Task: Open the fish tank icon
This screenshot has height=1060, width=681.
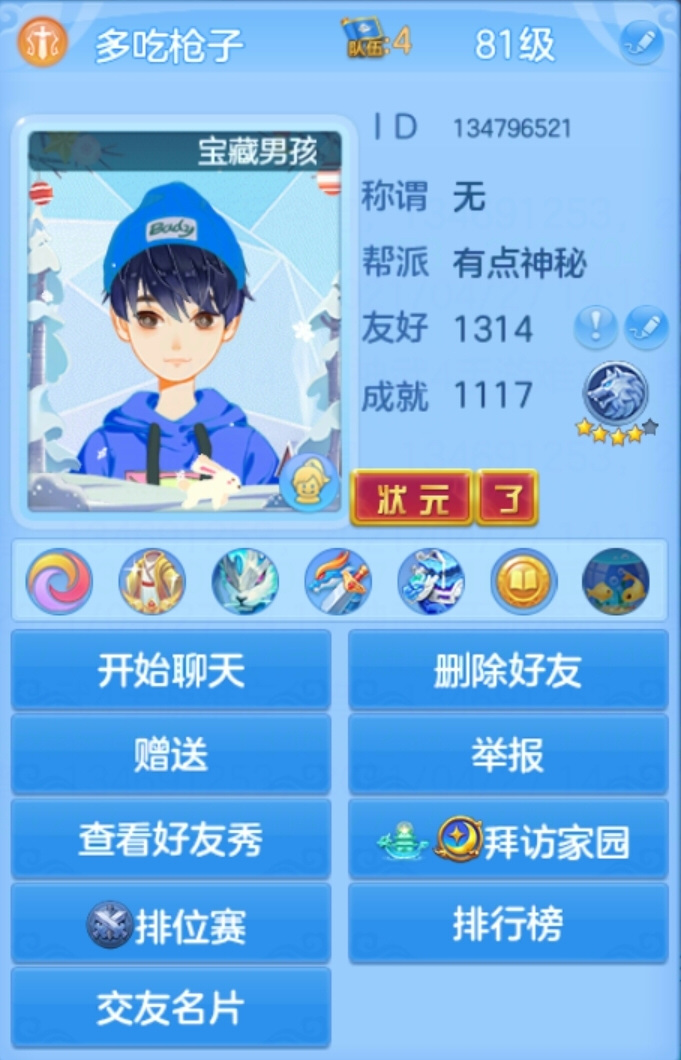Action: (x=616, y=581)
